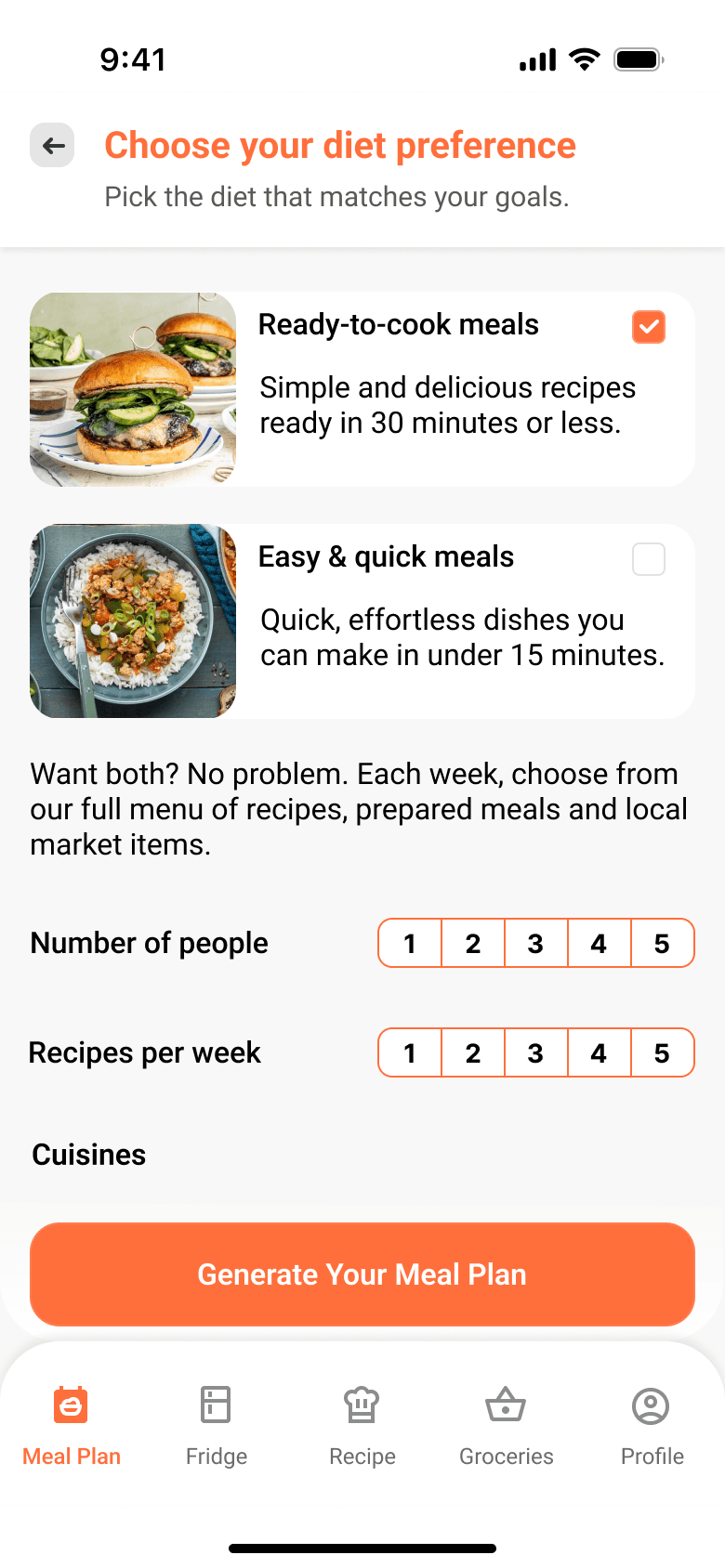Pick 4 for Recipes per week
The height and width of the screenshot is (1568, 725).
point(599,1053)
